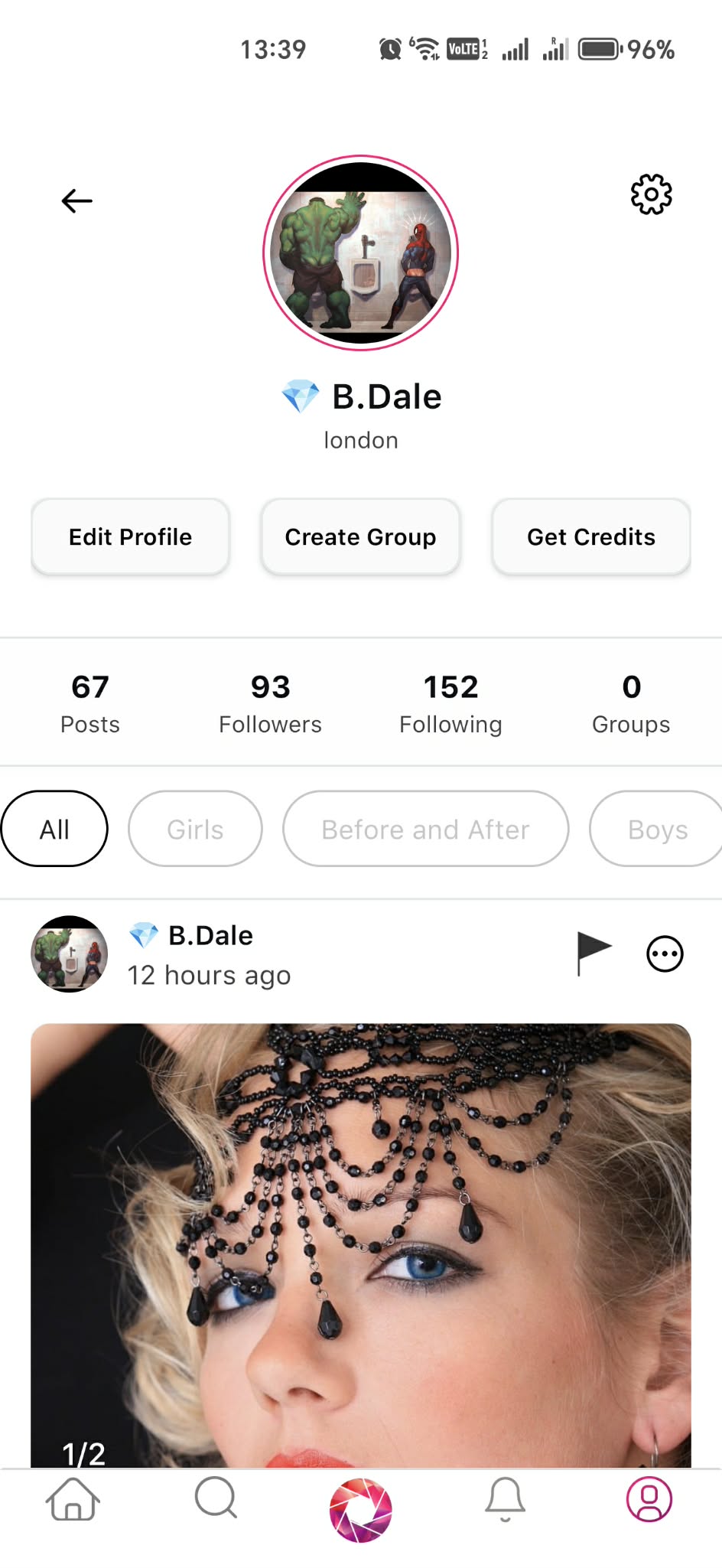Open the post's three-dot options menu
Screen dimensions: 722x1568
pos(665,954)
